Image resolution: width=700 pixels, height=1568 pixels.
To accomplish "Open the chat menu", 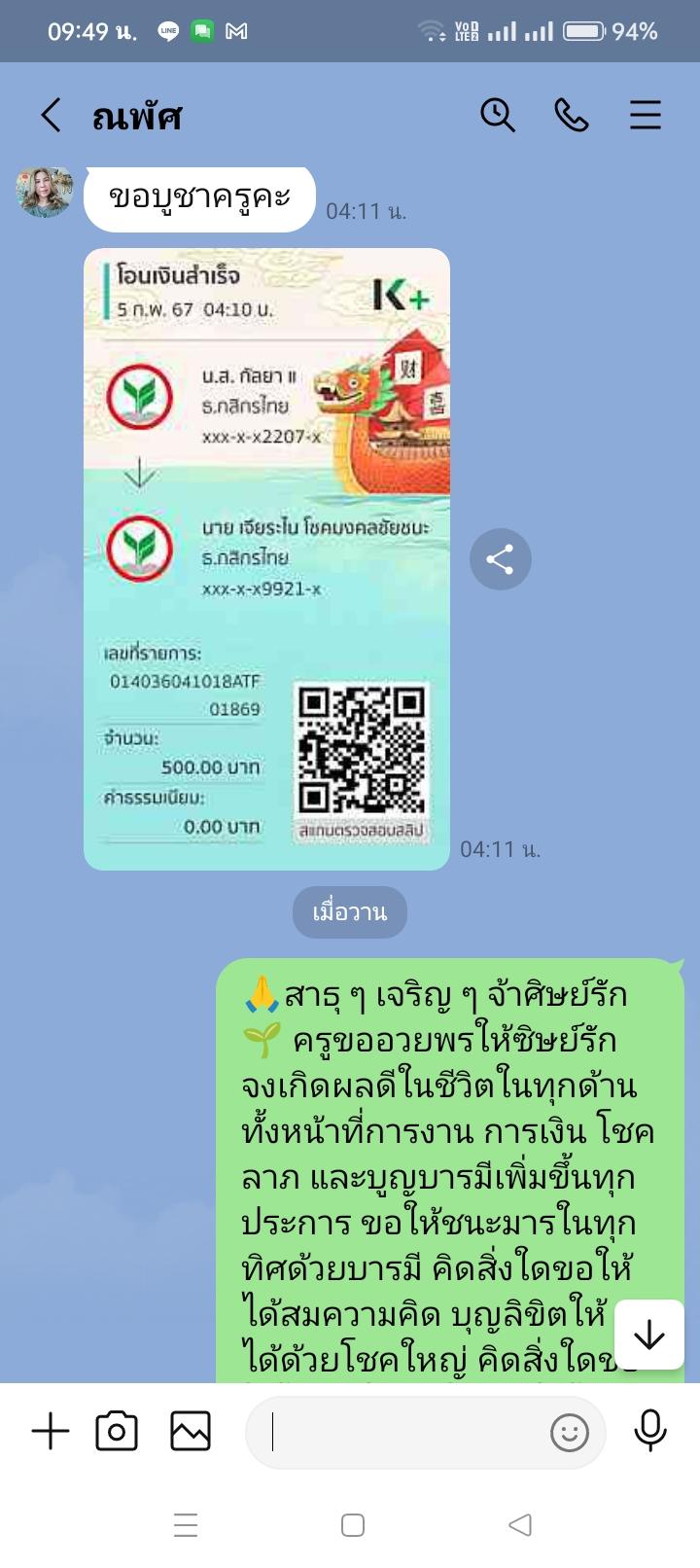I will 645,116.
